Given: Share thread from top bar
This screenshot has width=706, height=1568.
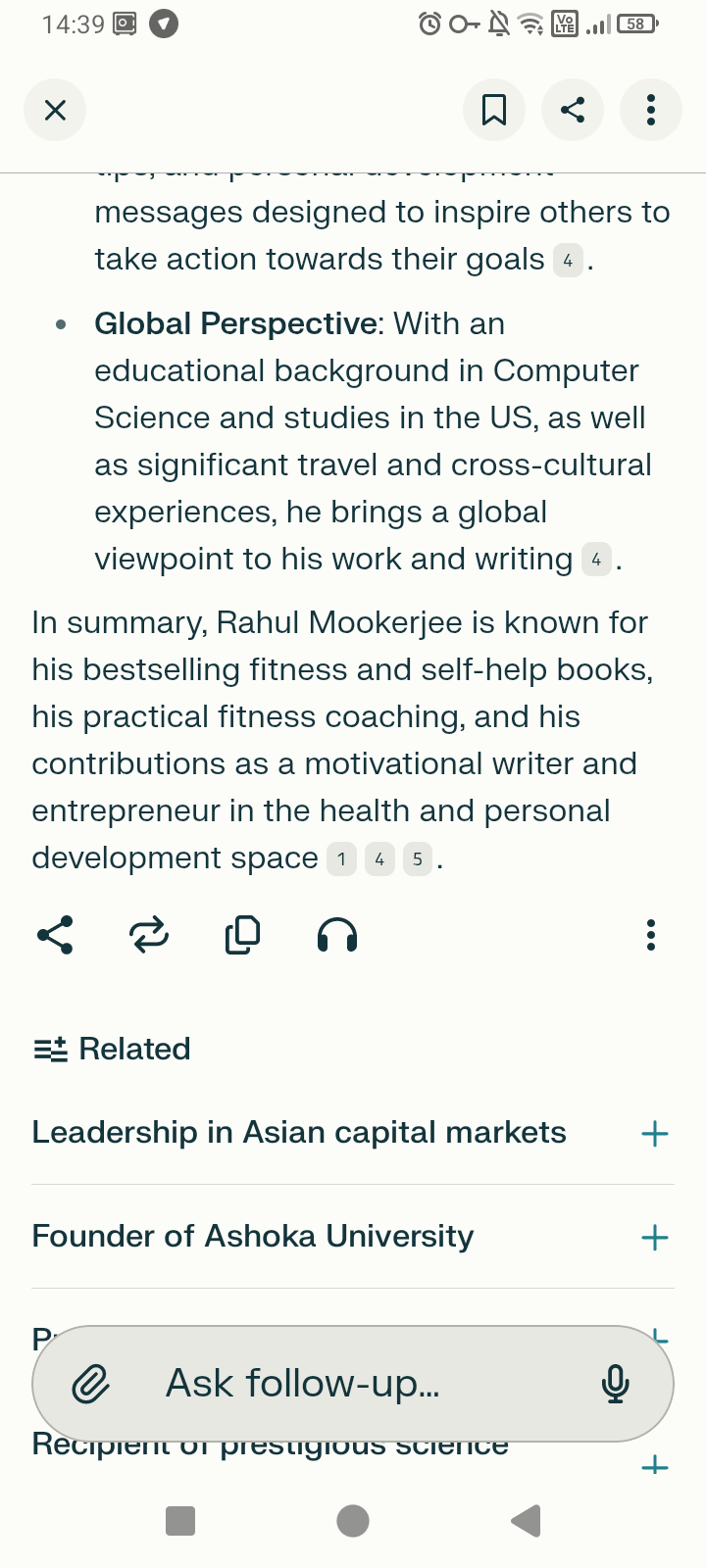Looking at the screenshot, I should [573, 110].
